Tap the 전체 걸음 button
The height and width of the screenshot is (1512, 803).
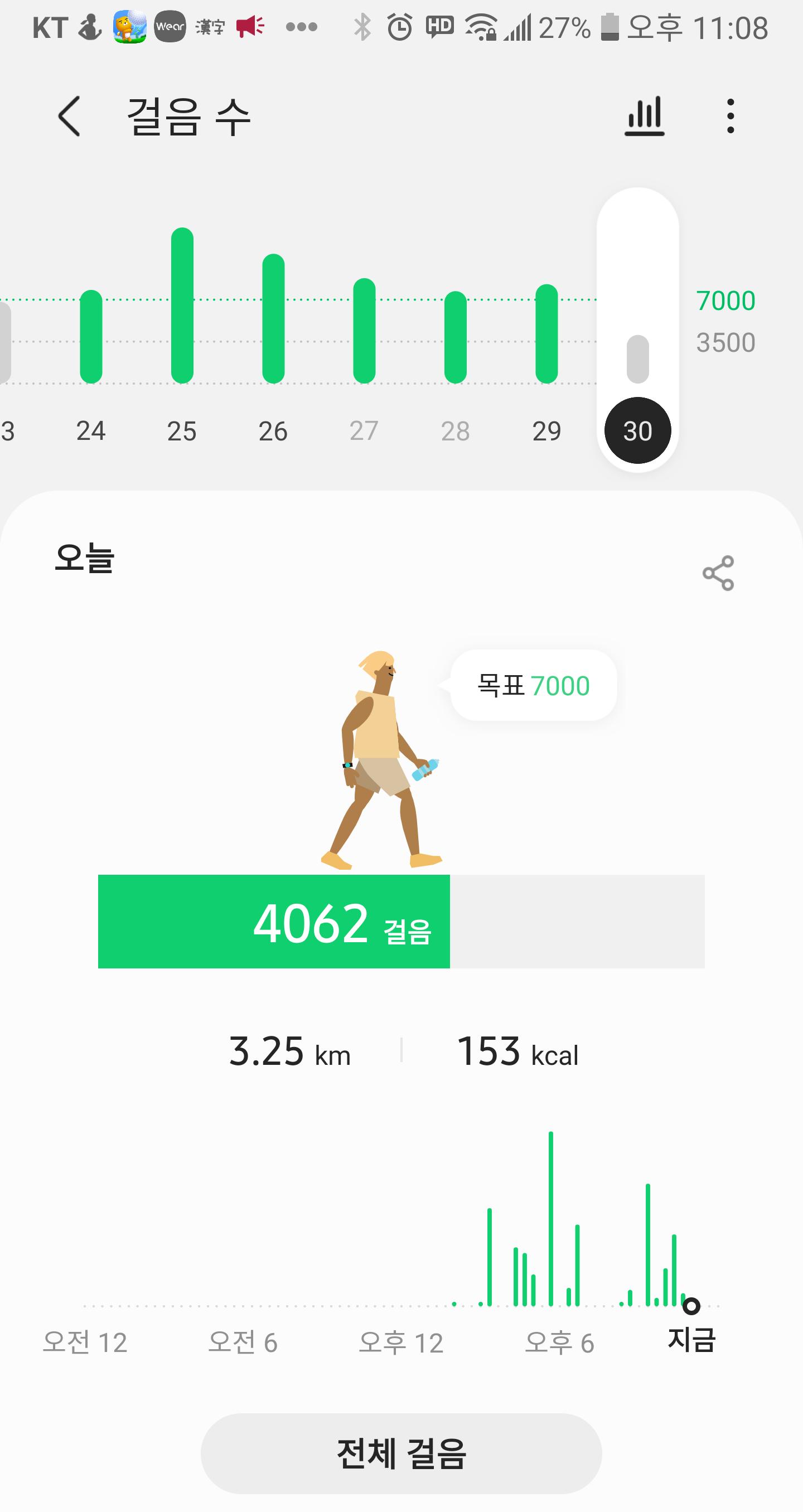pyautogui.click(x=401, y=1453)
